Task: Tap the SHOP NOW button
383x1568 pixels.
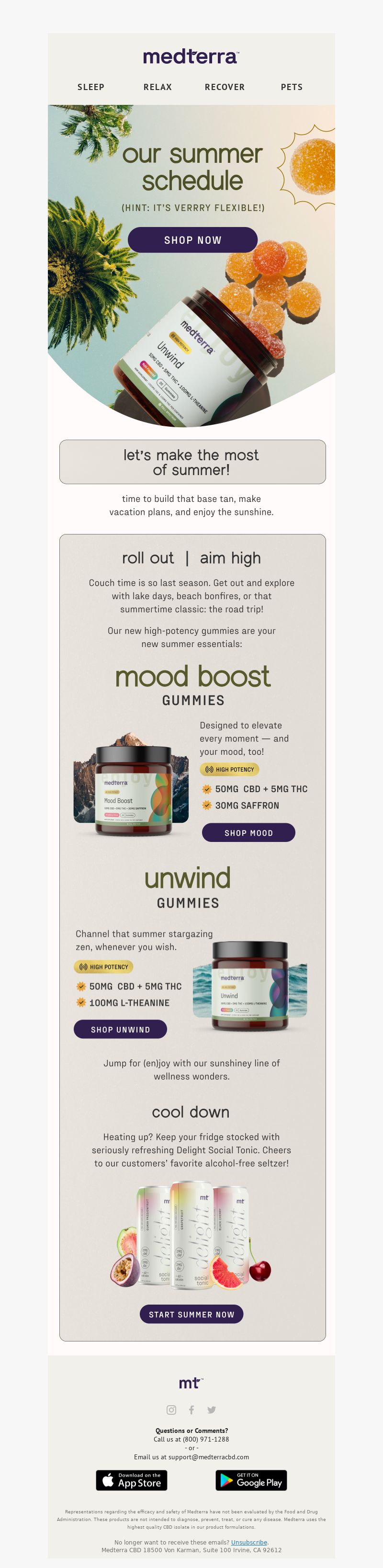Action: tap(192, 240)
